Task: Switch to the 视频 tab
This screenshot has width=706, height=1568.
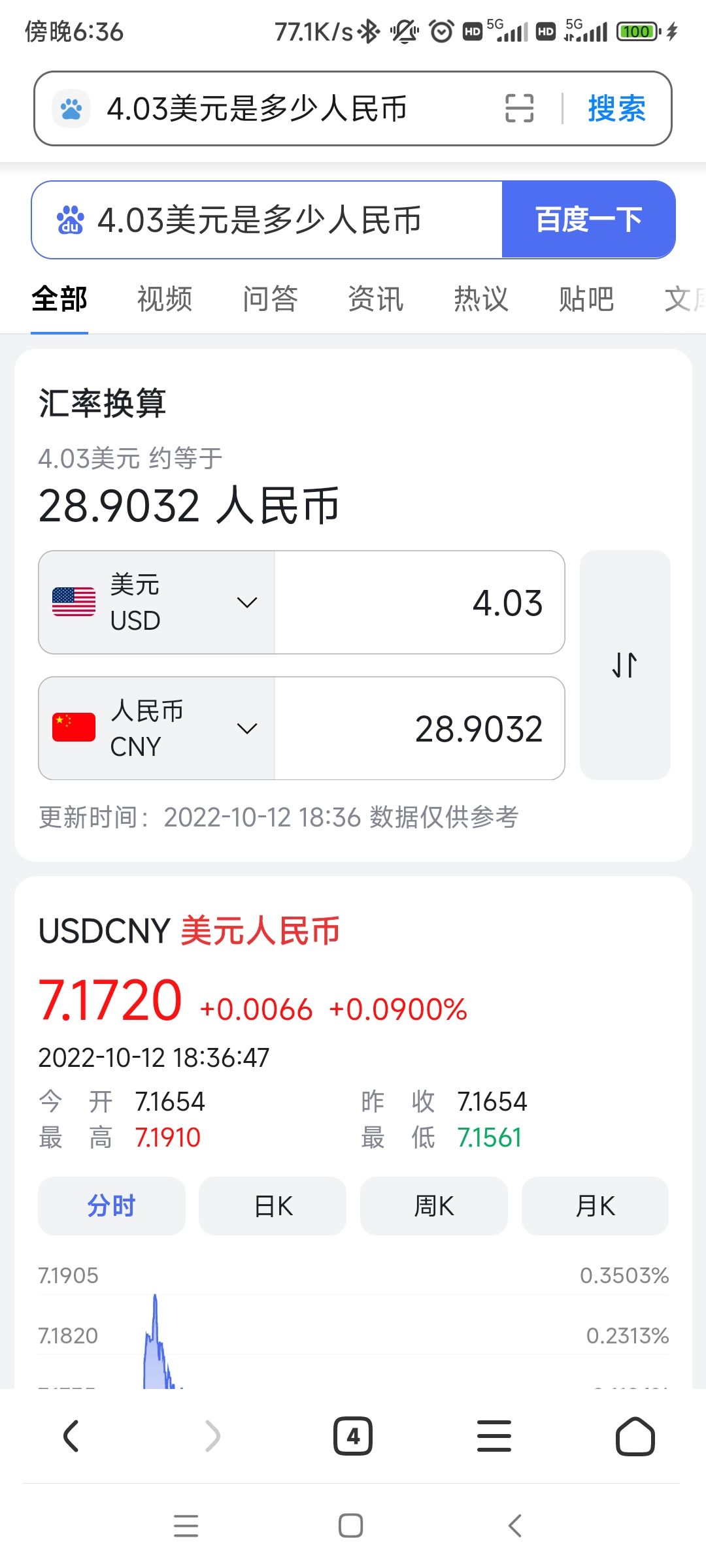Action: 165,299
